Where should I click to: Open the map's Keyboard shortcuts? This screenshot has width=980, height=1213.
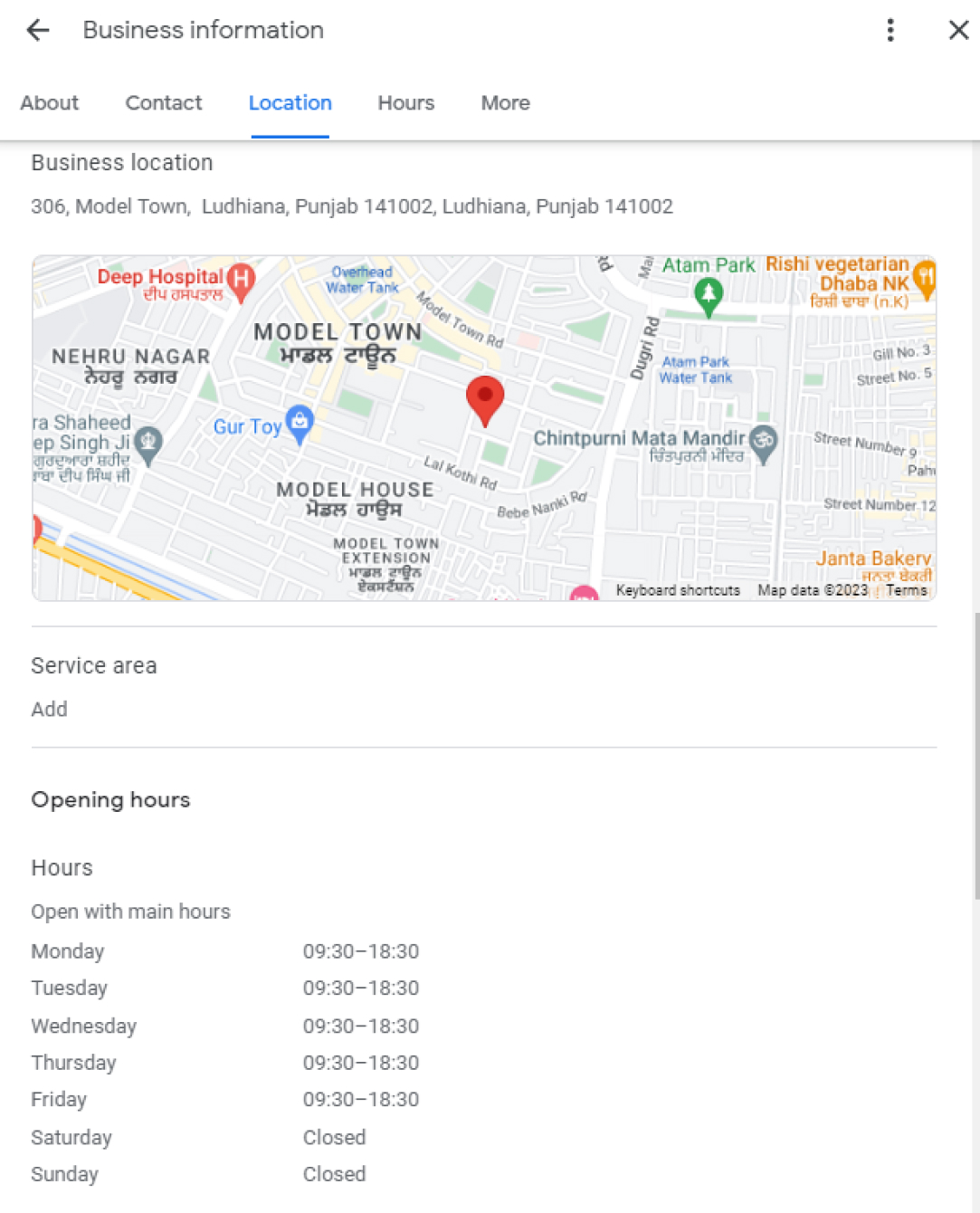click(x=678, y=590)
